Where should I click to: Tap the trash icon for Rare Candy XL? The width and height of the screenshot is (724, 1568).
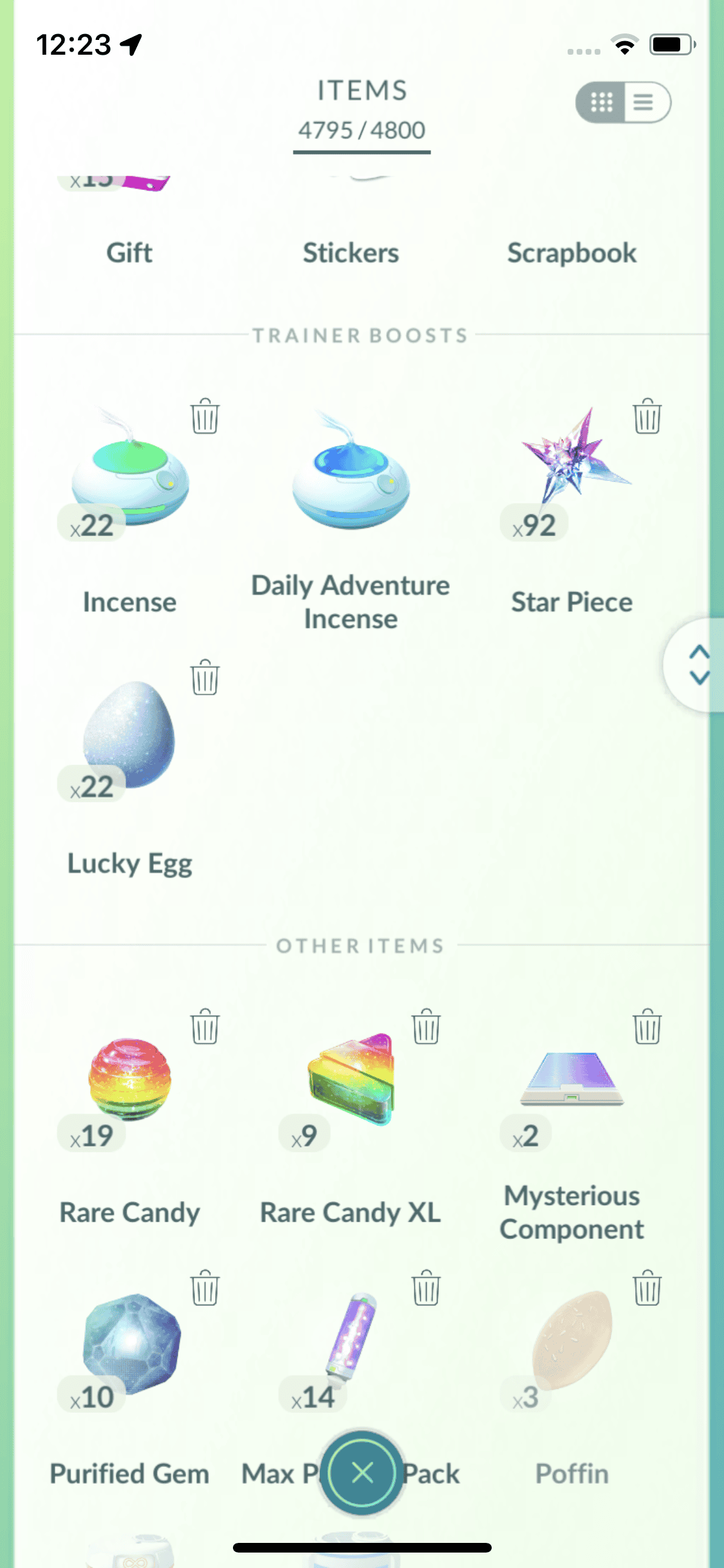[426, 1026]
